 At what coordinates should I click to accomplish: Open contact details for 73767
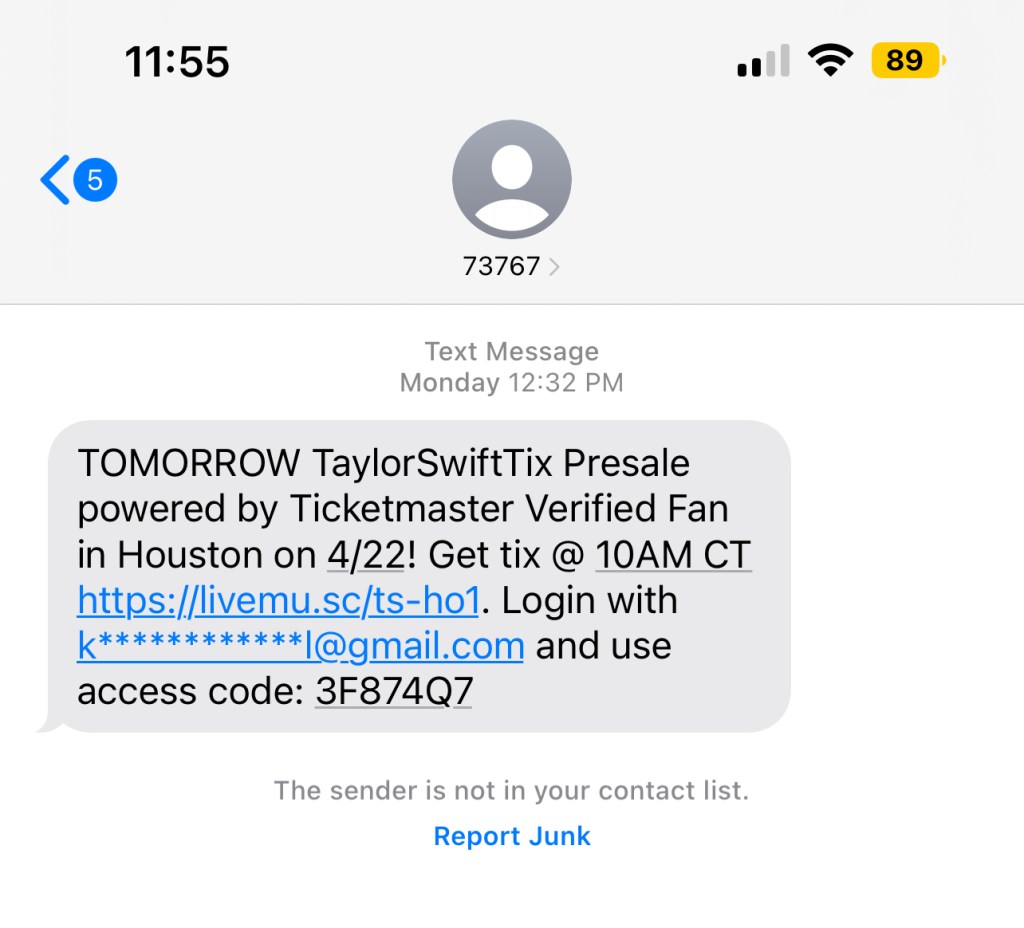tap(511, 266)
